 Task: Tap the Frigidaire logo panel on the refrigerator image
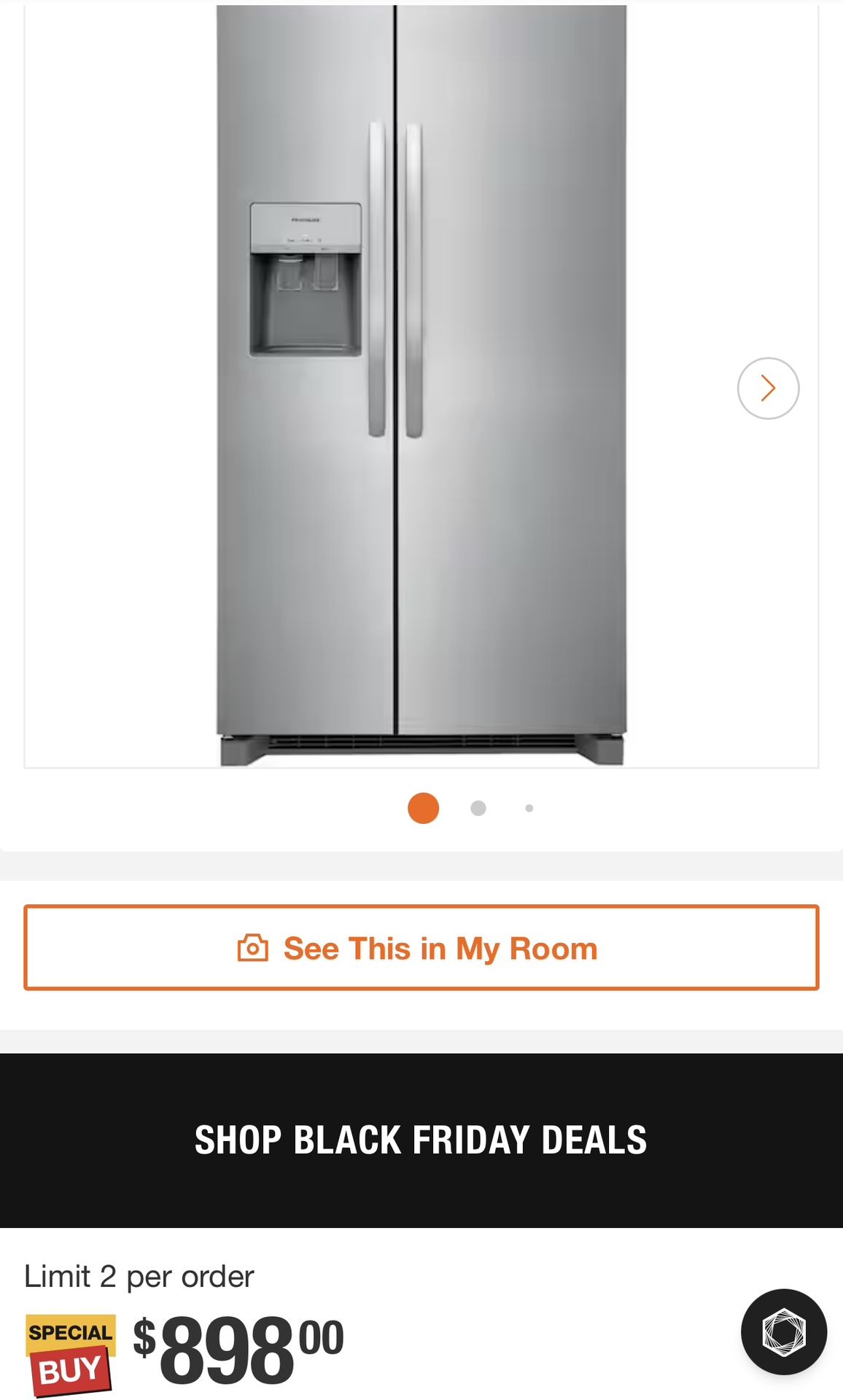point(304,219)
